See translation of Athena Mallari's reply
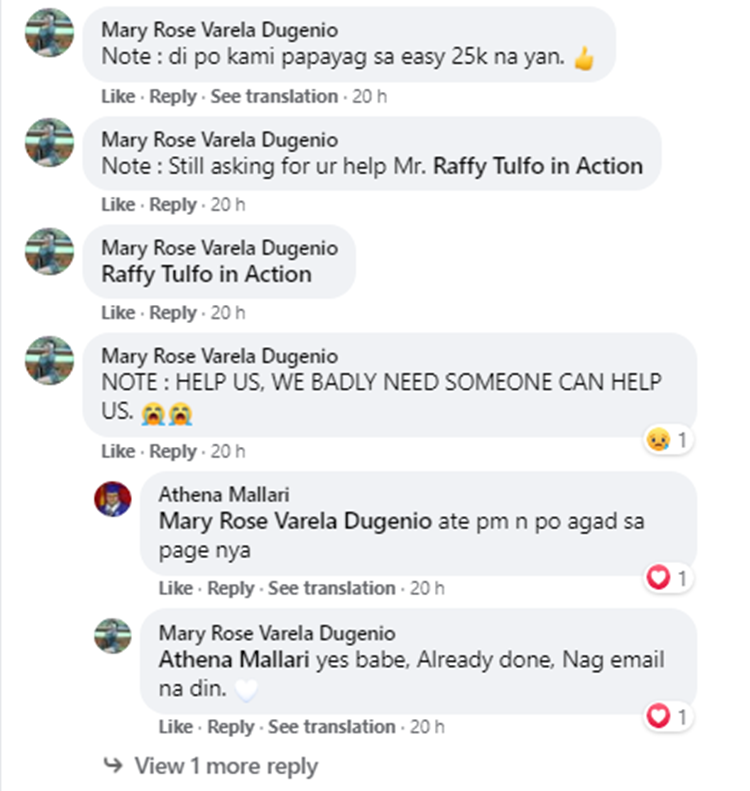The image size is (750, 791). pyautogui.click(x=332, y=588)
